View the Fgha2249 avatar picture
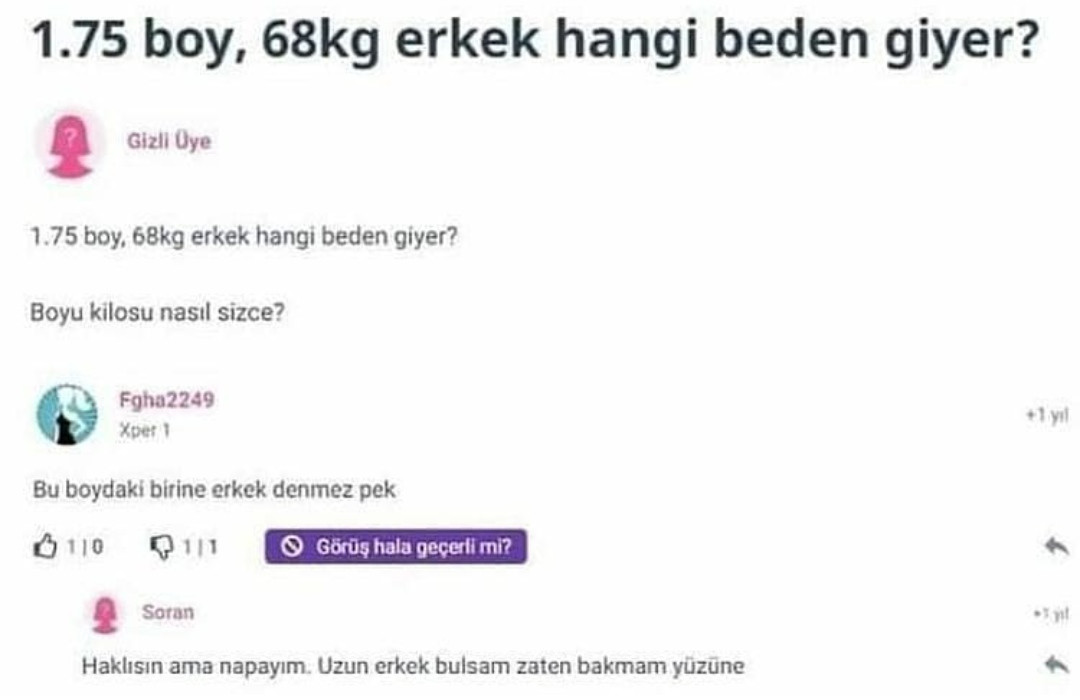1080x700 pixels. click(67, 415)
